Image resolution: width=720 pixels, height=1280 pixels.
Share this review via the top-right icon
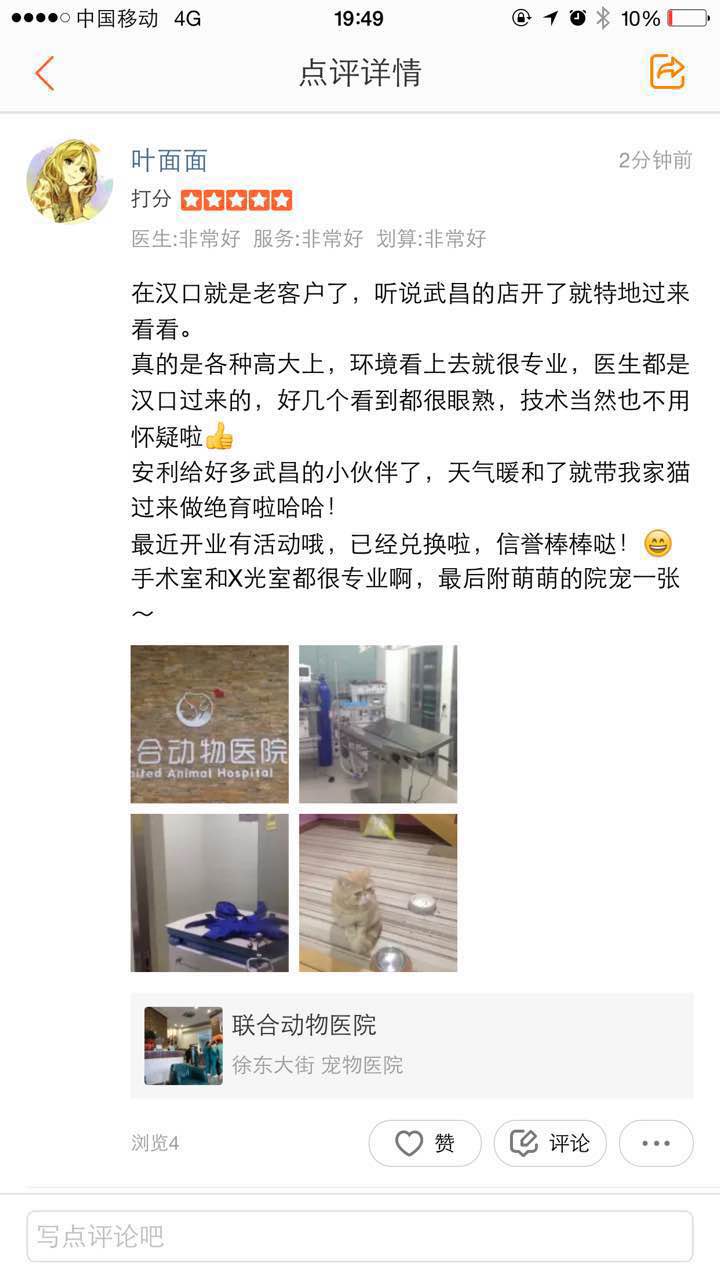667,72
